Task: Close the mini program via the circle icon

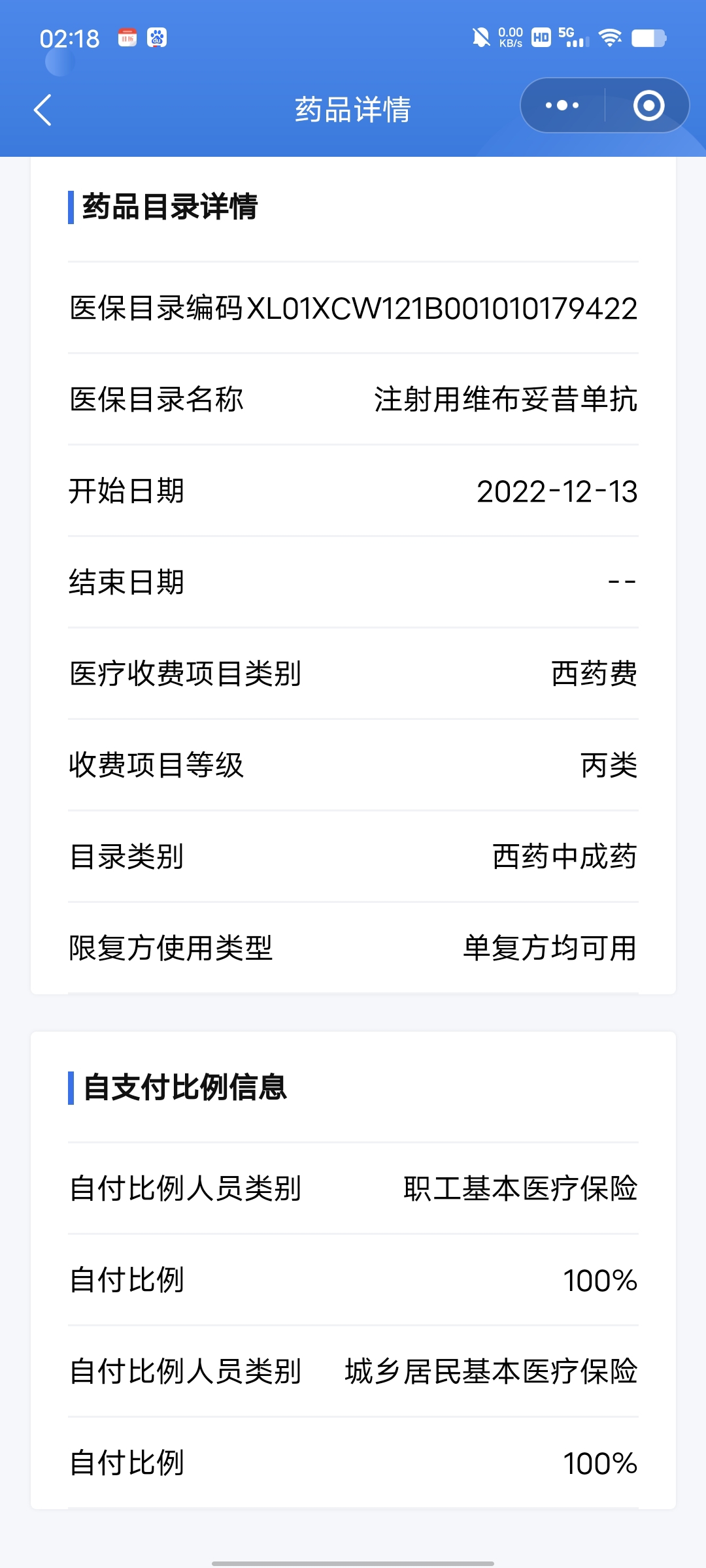Action: 648,105
